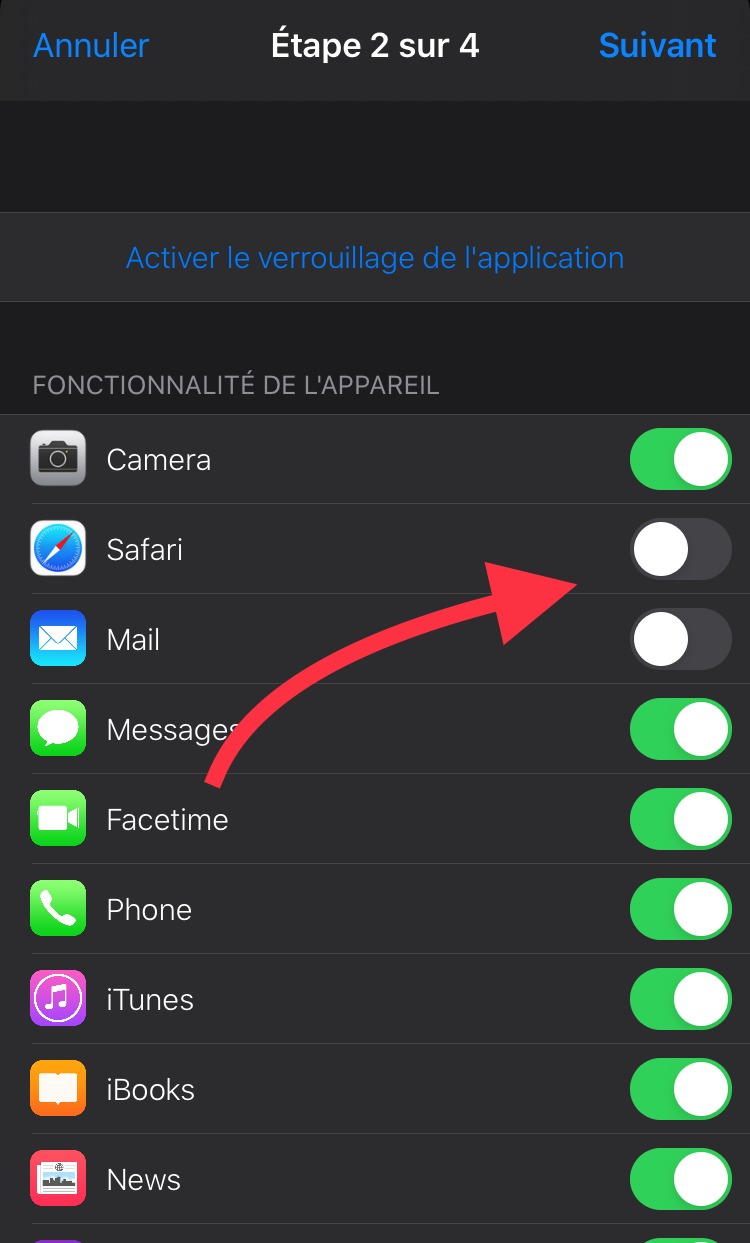Switch off the Phone toggle
The height and width of the screenshot is (1243, 750).
[681, 909]
